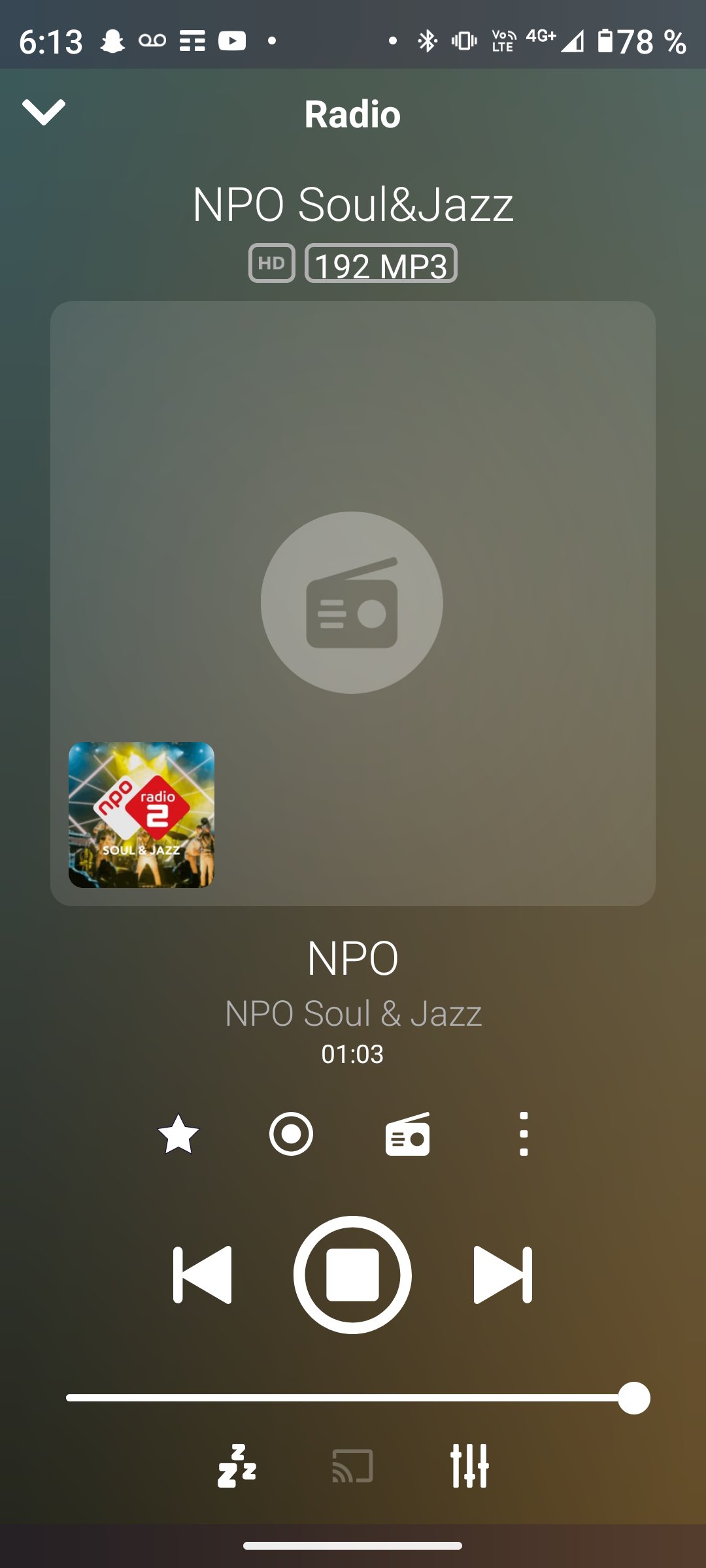Skip to the previous station
This screenshot has height=1568, width=706.
[x=202, y=1275]
